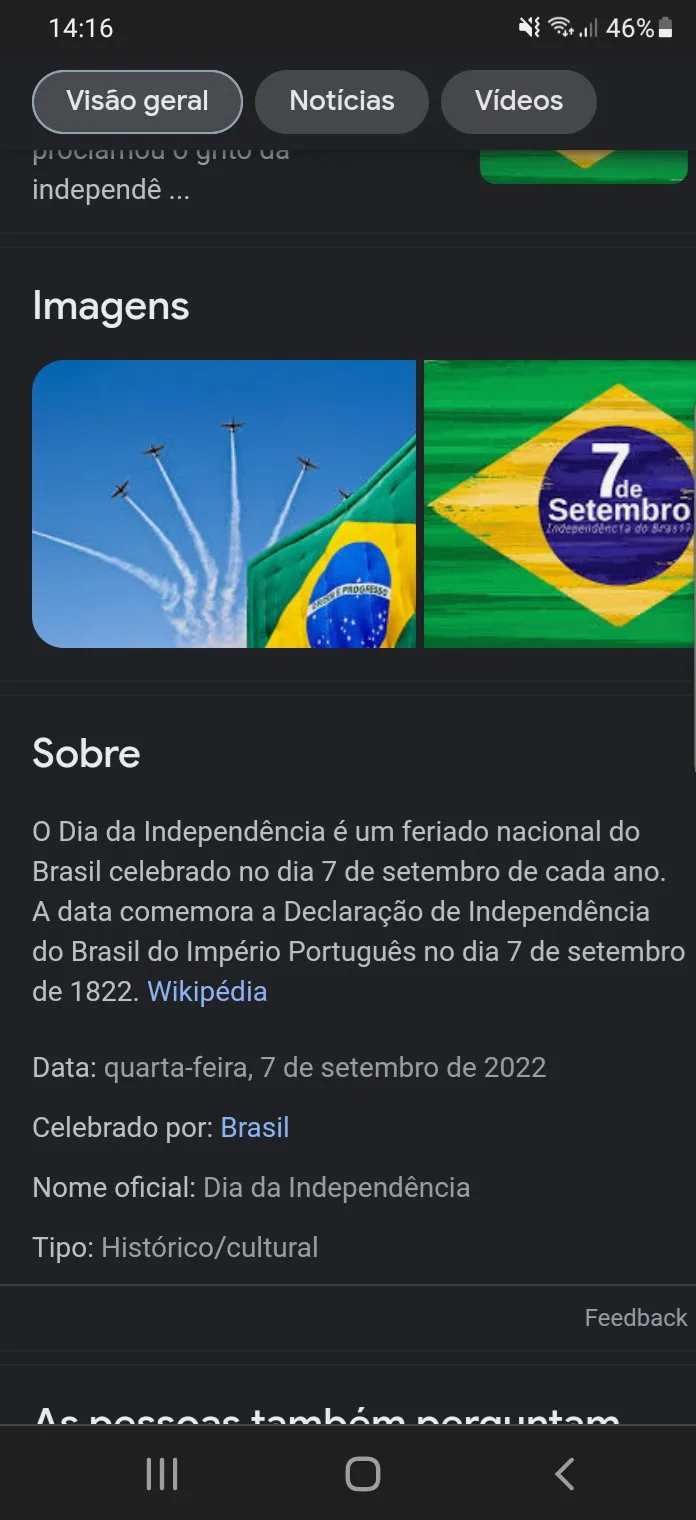The image size is (696, 1520).
Task: Go to the home screen
Action: click(362, 1474)
